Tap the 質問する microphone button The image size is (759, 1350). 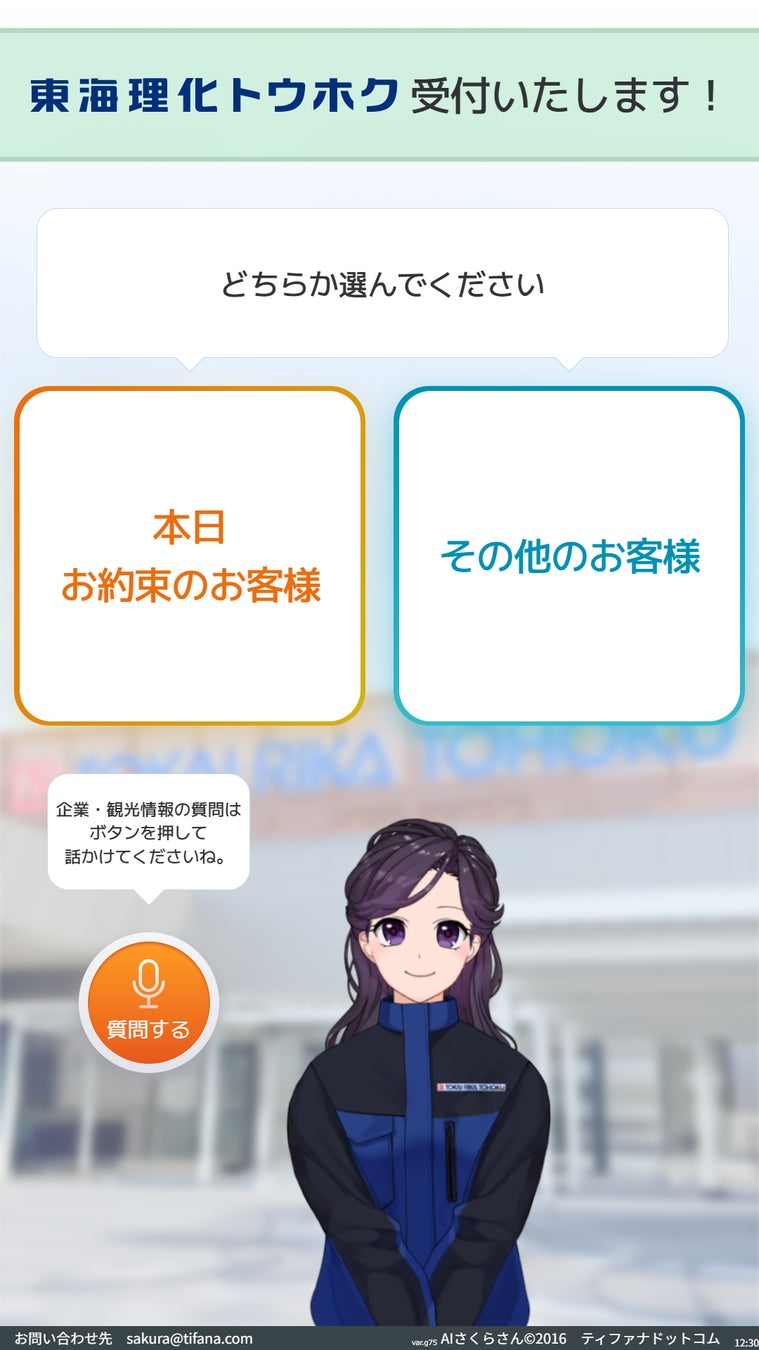point(149,1002)
